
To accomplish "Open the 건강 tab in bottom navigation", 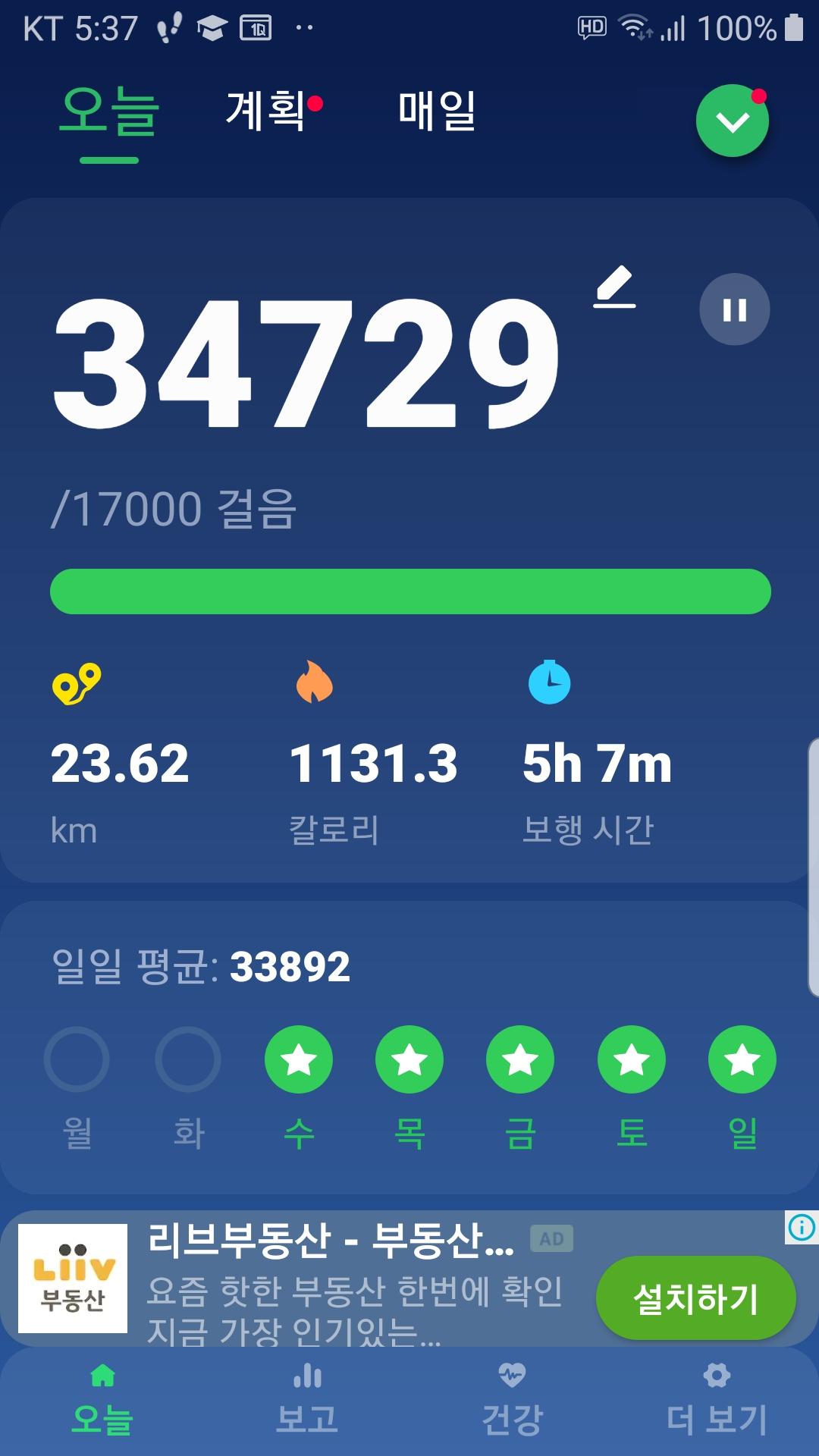I will 512,1401.
